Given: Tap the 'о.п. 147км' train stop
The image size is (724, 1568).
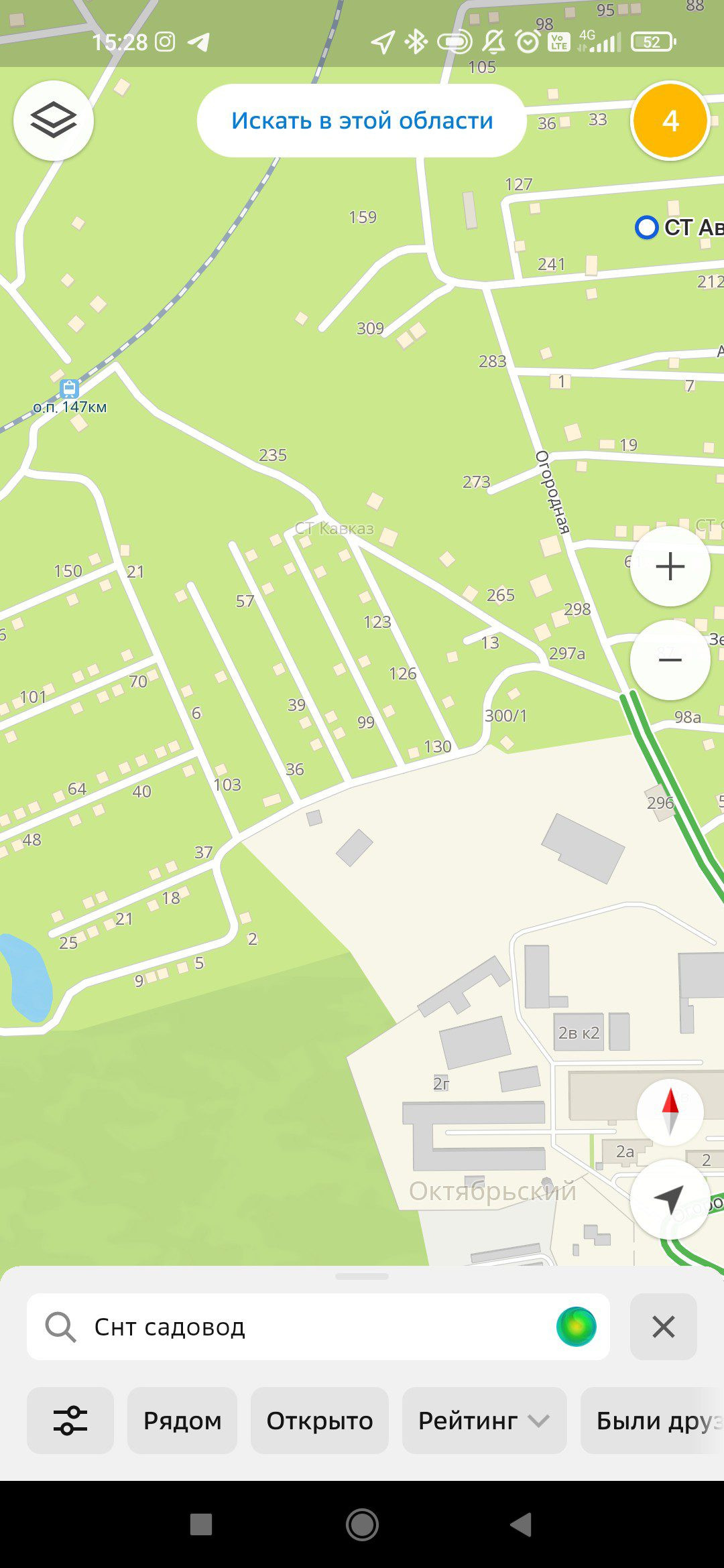Looking at the screenshot, I should (69, 389).
